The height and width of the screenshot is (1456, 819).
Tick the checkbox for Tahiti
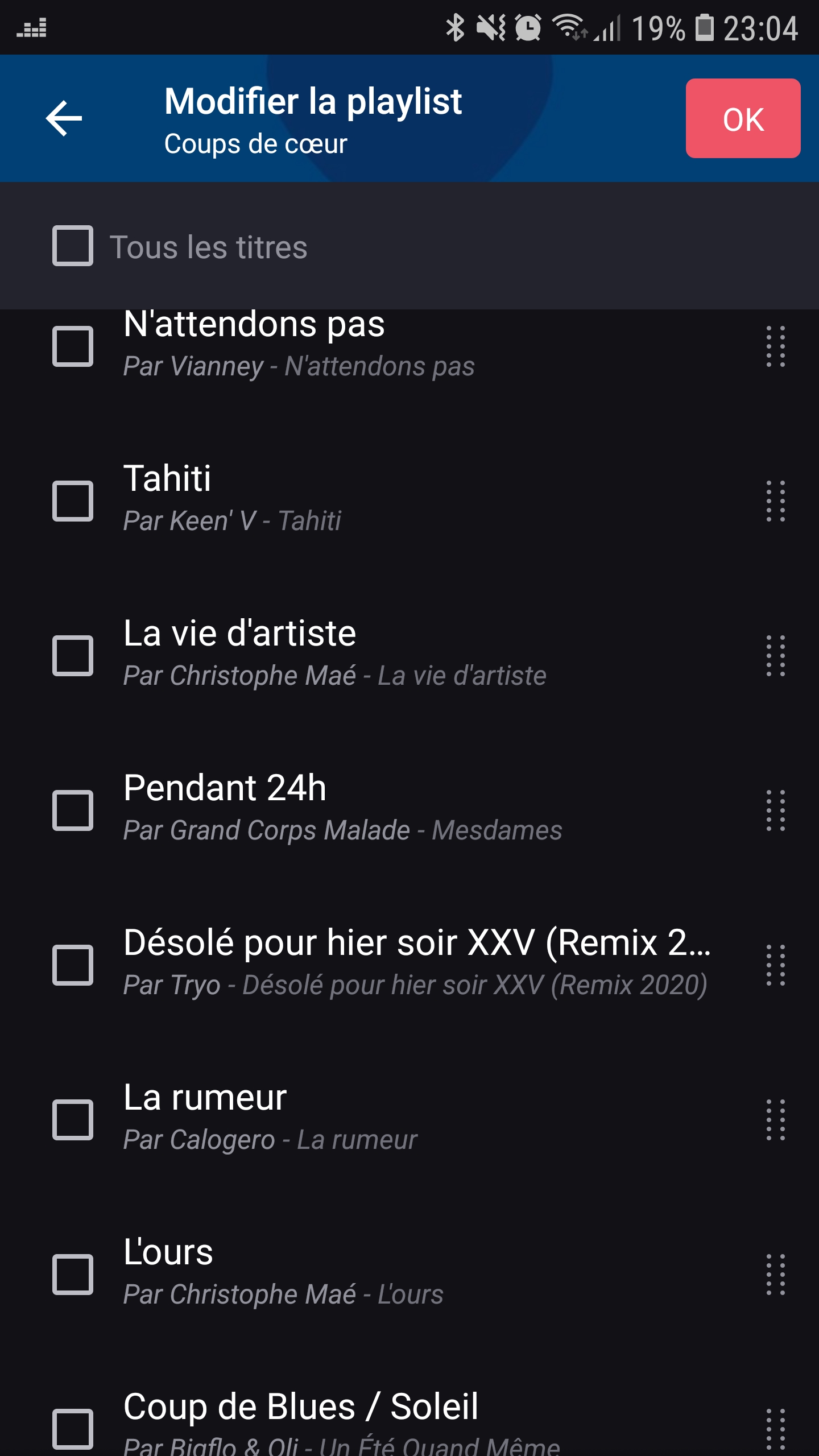73,501
